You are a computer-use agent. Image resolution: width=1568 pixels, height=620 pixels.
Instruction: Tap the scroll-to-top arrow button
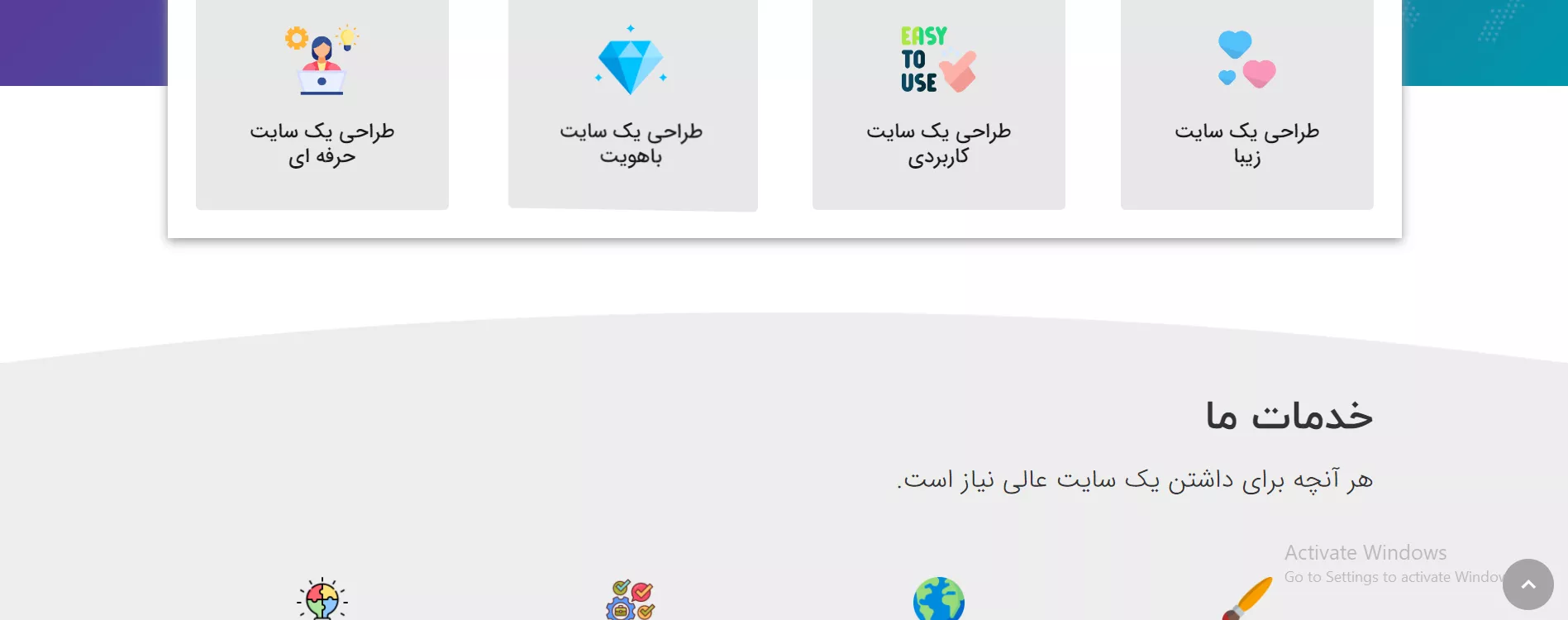[x=1527, y=584]
